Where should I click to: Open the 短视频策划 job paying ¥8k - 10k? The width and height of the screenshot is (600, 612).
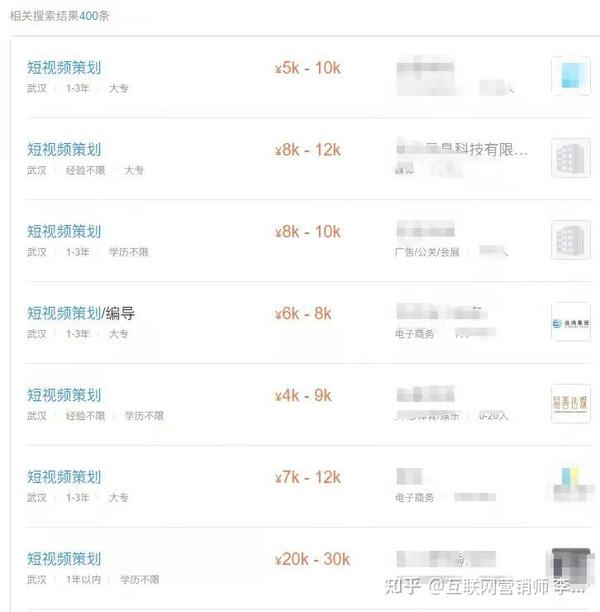pyautogui.click(x=64, y=232)
